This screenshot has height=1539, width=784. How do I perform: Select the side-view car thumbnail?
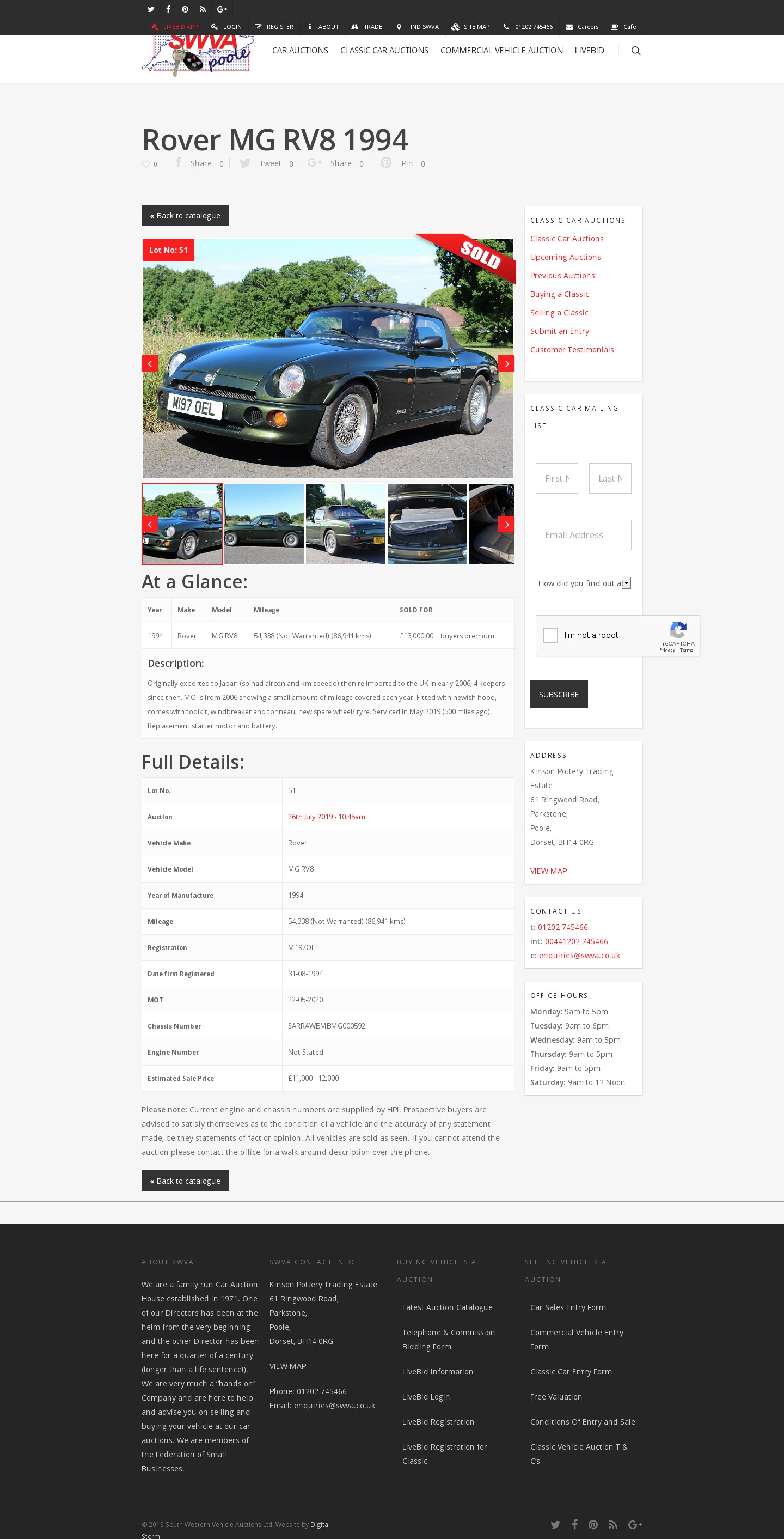[264, 524]
